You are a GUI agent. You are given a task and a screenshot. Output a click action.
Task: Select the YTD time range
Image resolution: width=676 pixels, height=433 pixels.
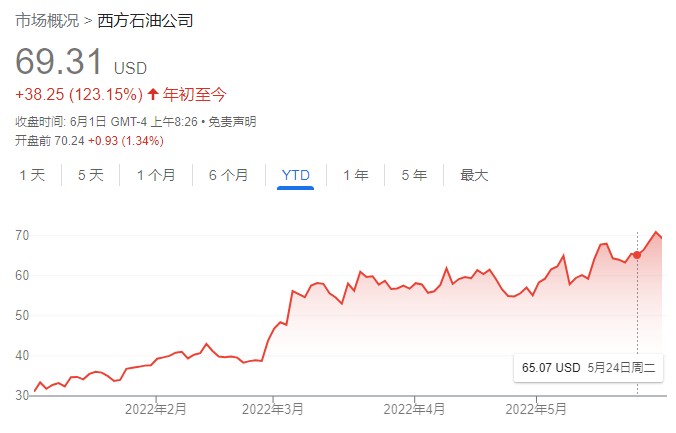(x=296, y=175)
